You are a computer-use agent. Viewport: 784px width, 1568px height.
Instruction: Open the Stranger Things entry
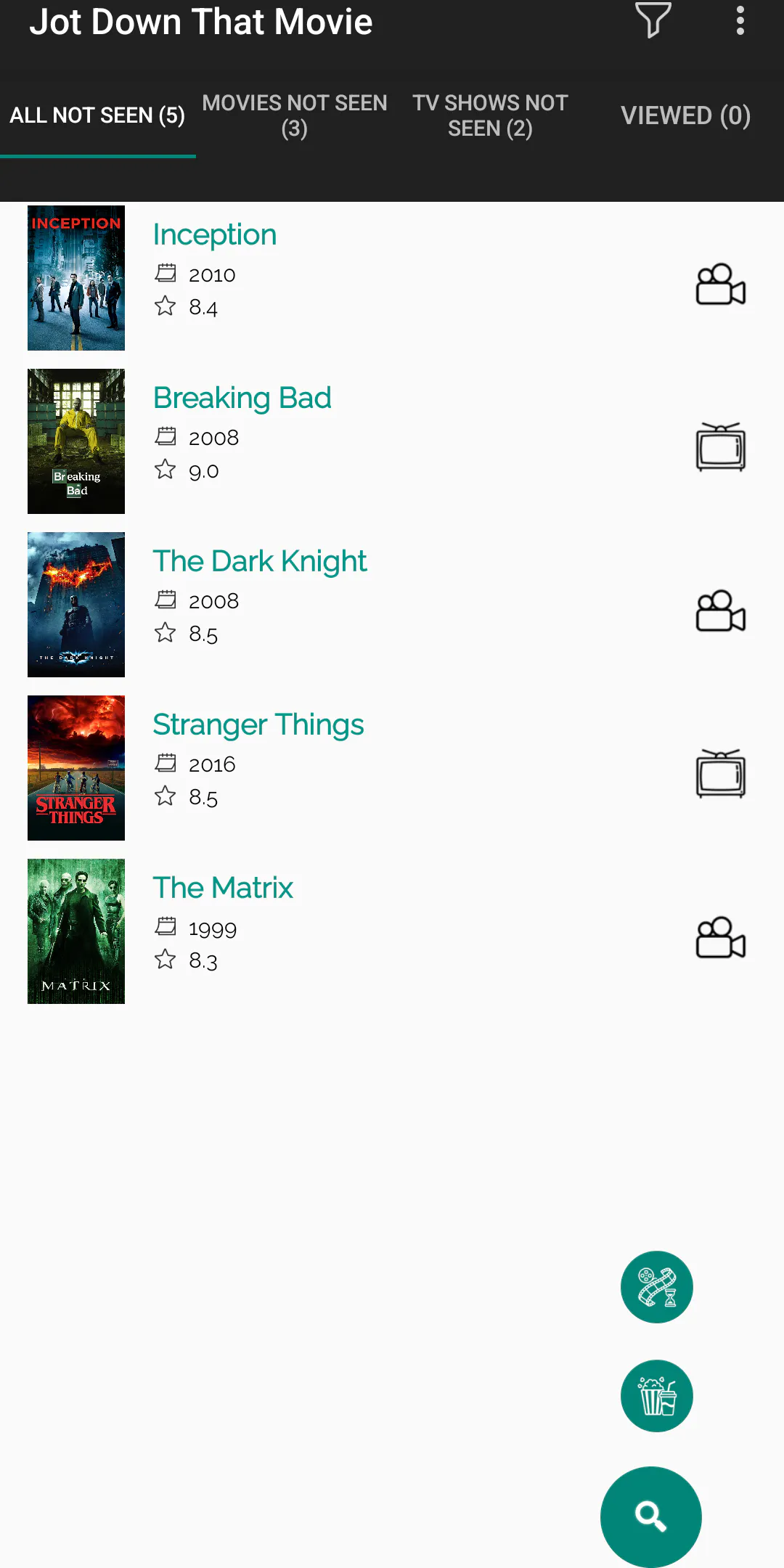coord(392,768)
